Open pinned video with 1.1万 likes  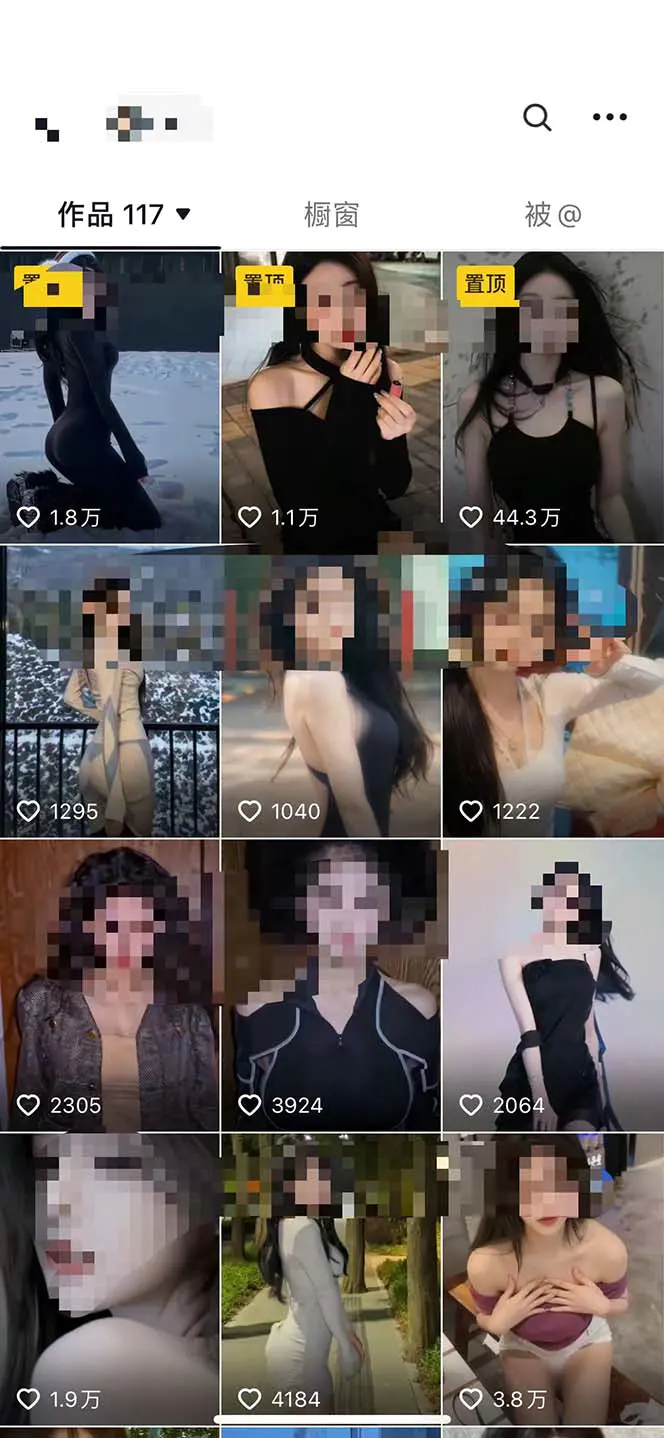331,397
